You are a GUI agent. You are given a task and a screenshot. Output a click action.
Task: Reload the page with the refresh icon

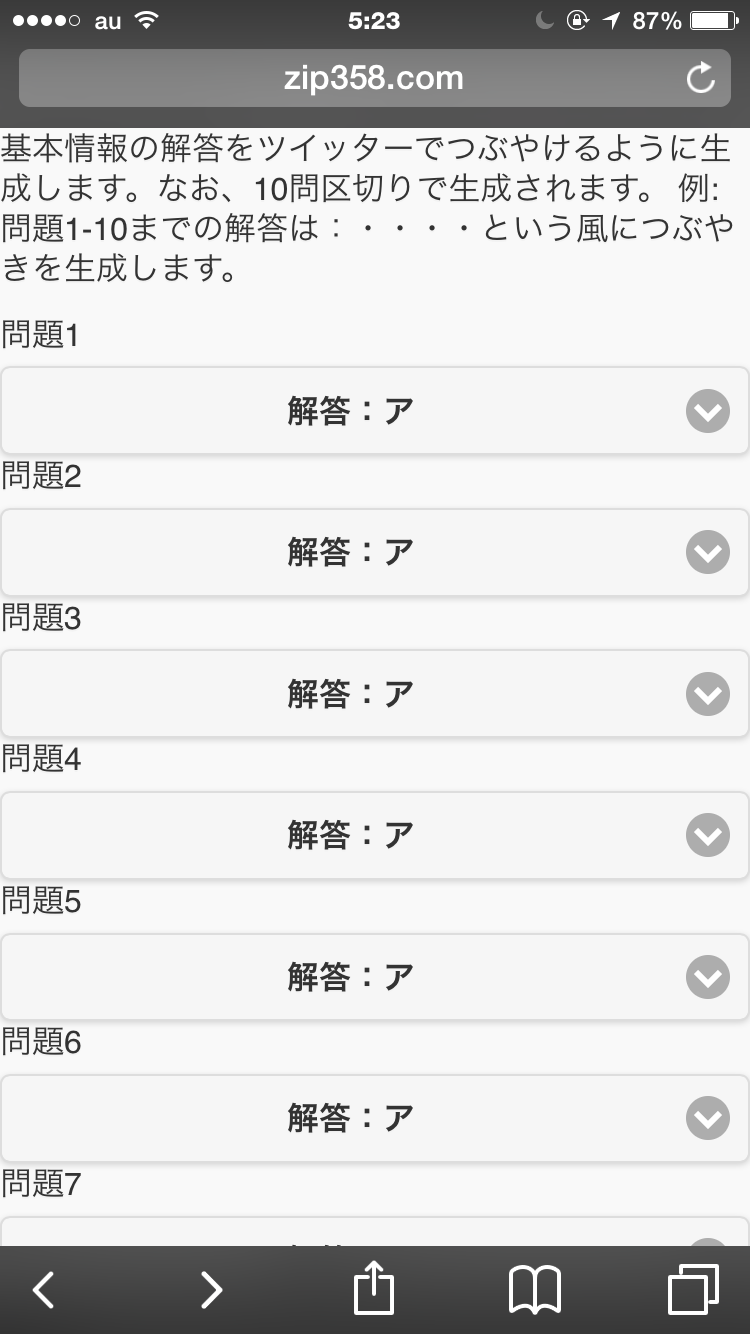point(701,78)
